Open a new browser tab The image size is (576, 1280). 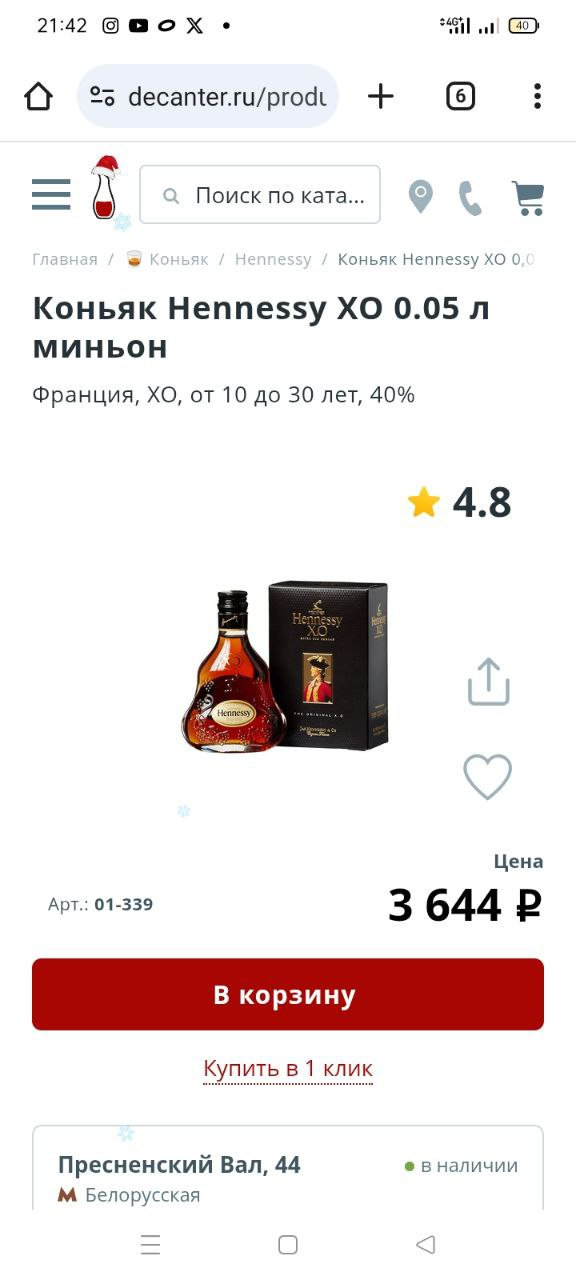pyautogui.click(x=381, y=96)
